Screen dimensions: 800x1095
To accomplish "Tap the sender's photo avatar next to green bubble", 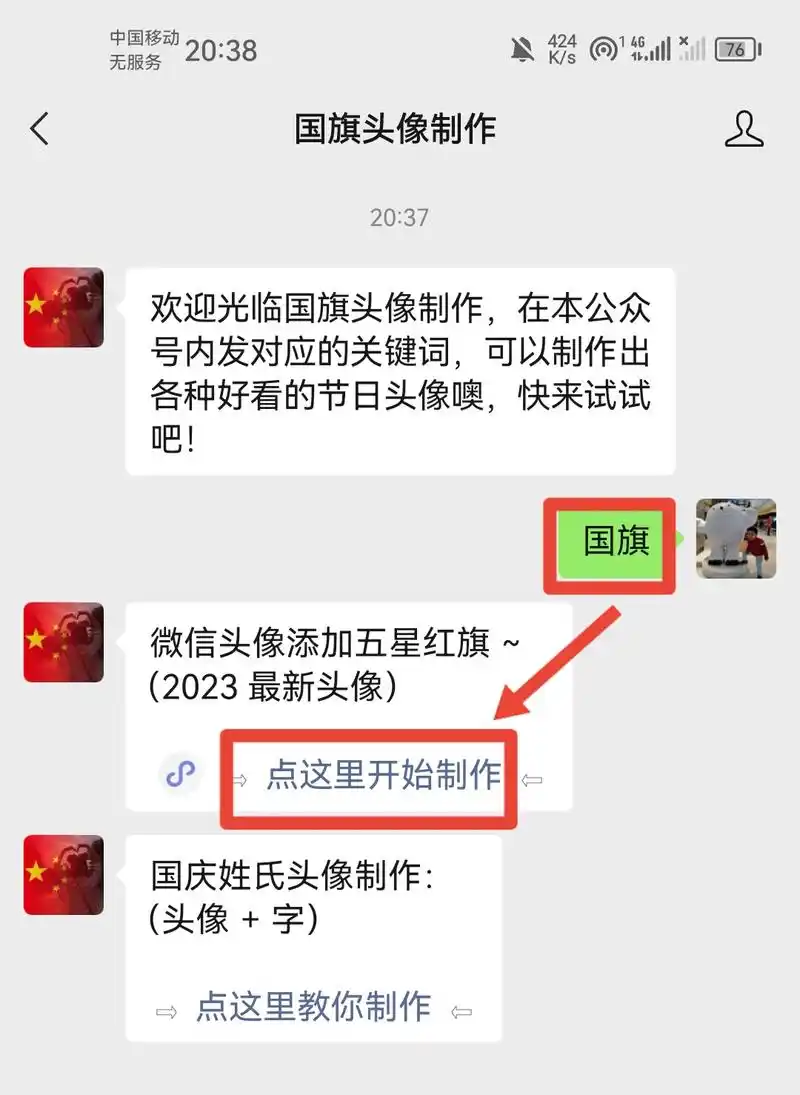I will pyautogui.click(x=736, y=538).
